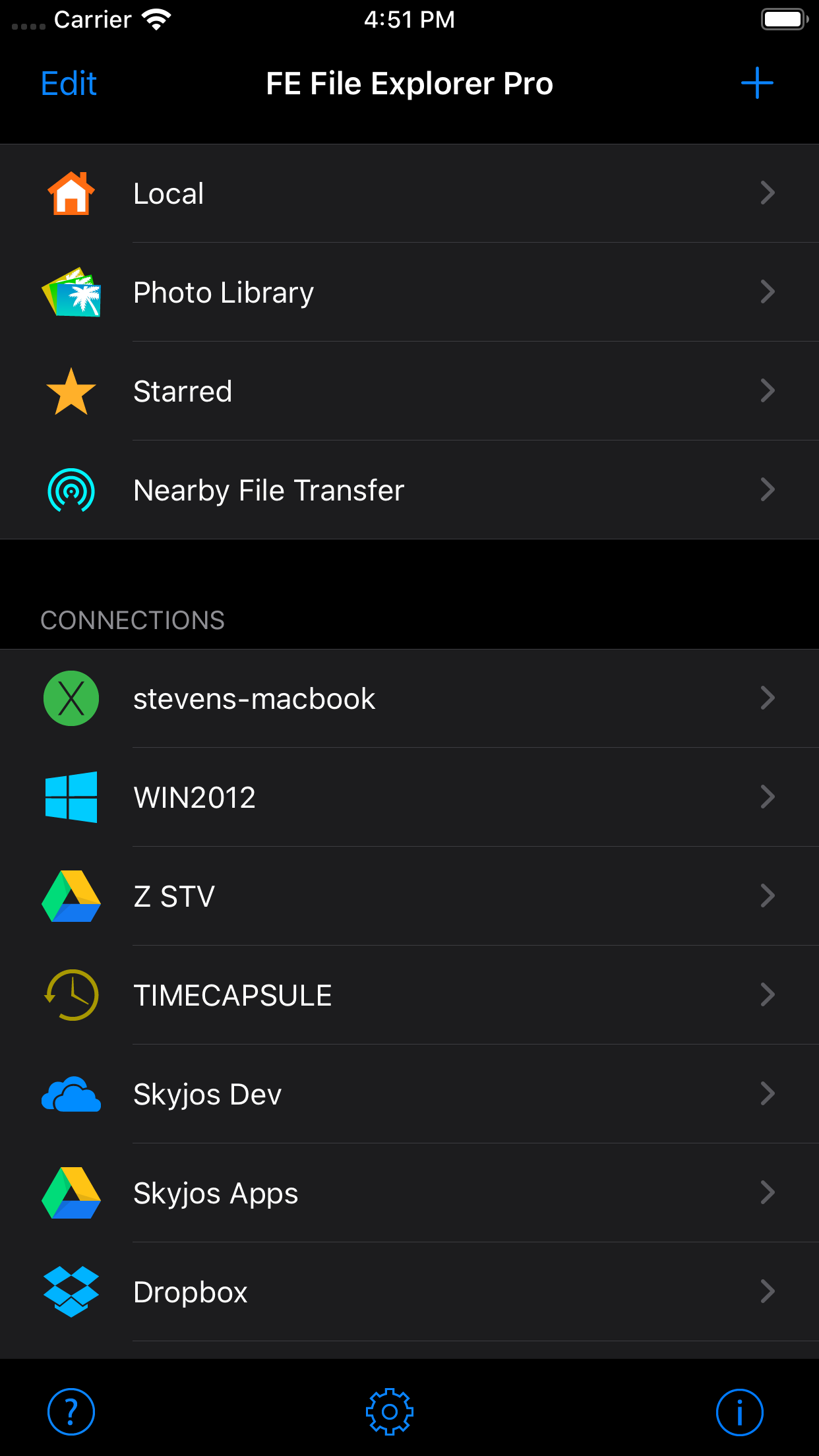Screen dimensions: 819x1456
Task: Add a new connection with plus icon
Action: pos(757,83)
